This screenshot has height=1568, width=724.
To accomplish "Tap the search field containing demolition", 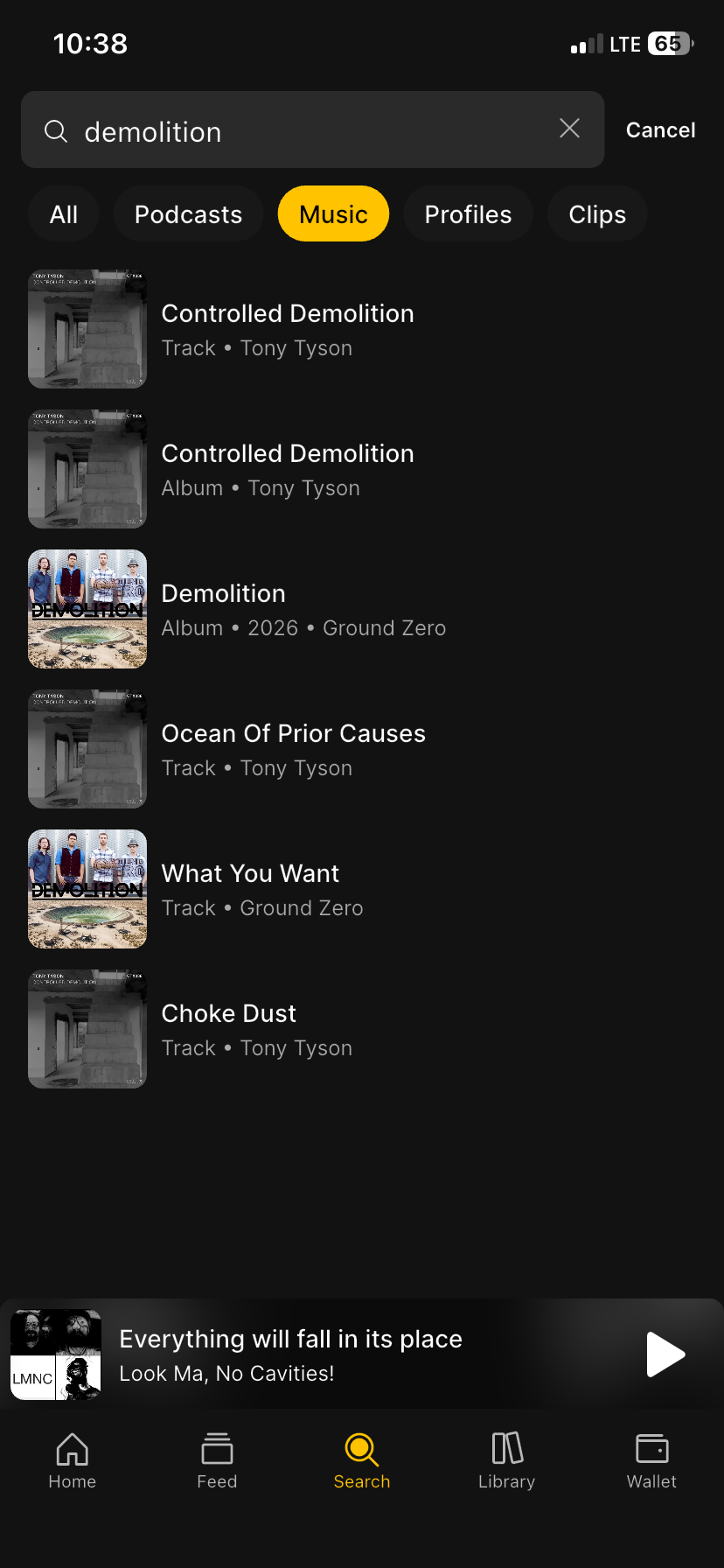I will point(297,131).
